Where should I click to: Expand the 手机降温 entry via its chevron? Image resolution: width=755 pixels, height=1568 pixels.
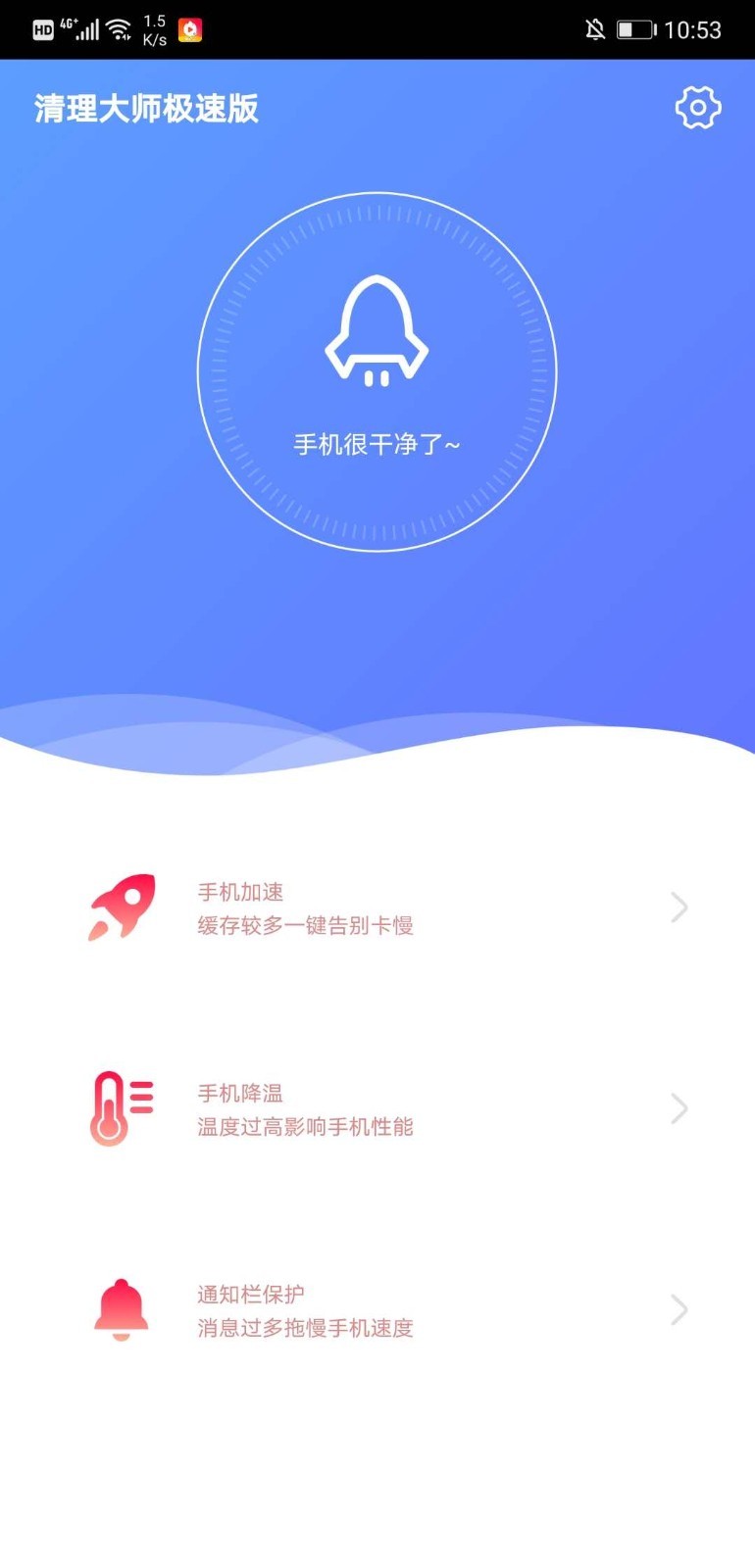point(679,1108)
